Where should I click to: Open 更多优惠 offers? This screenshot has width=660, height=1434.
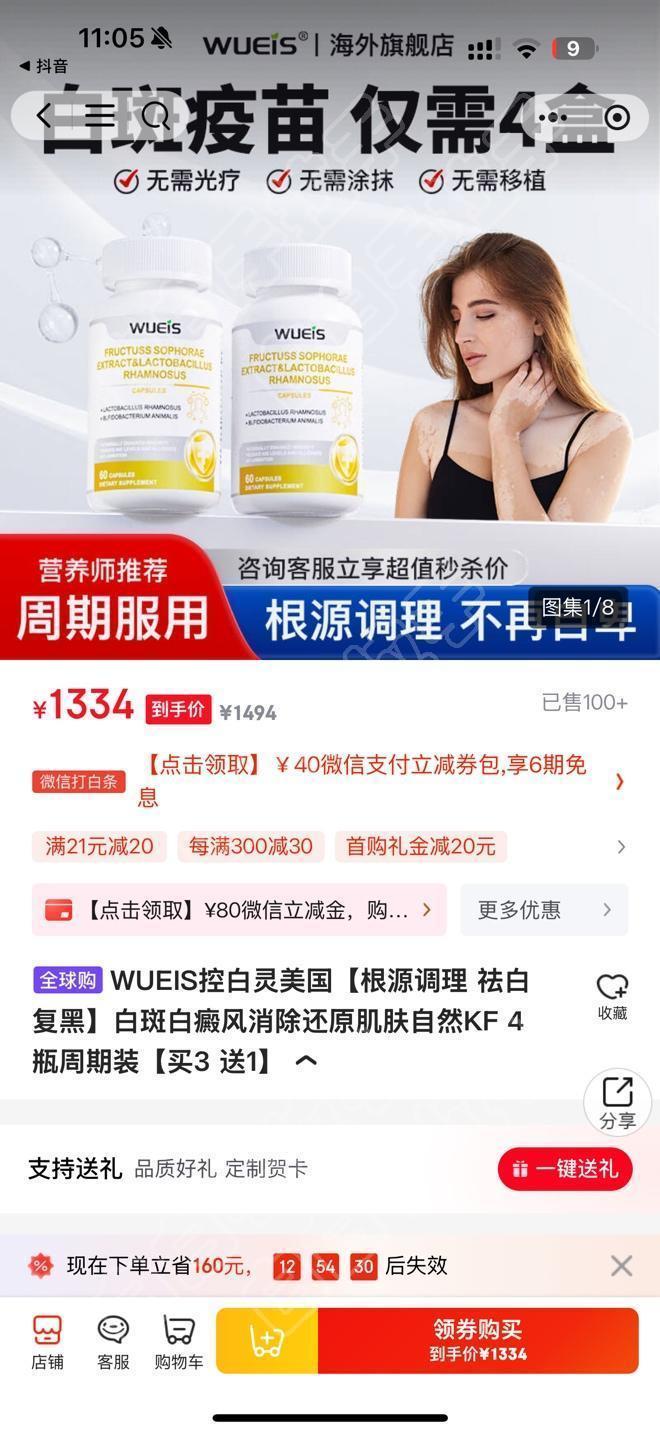(544, 910)
